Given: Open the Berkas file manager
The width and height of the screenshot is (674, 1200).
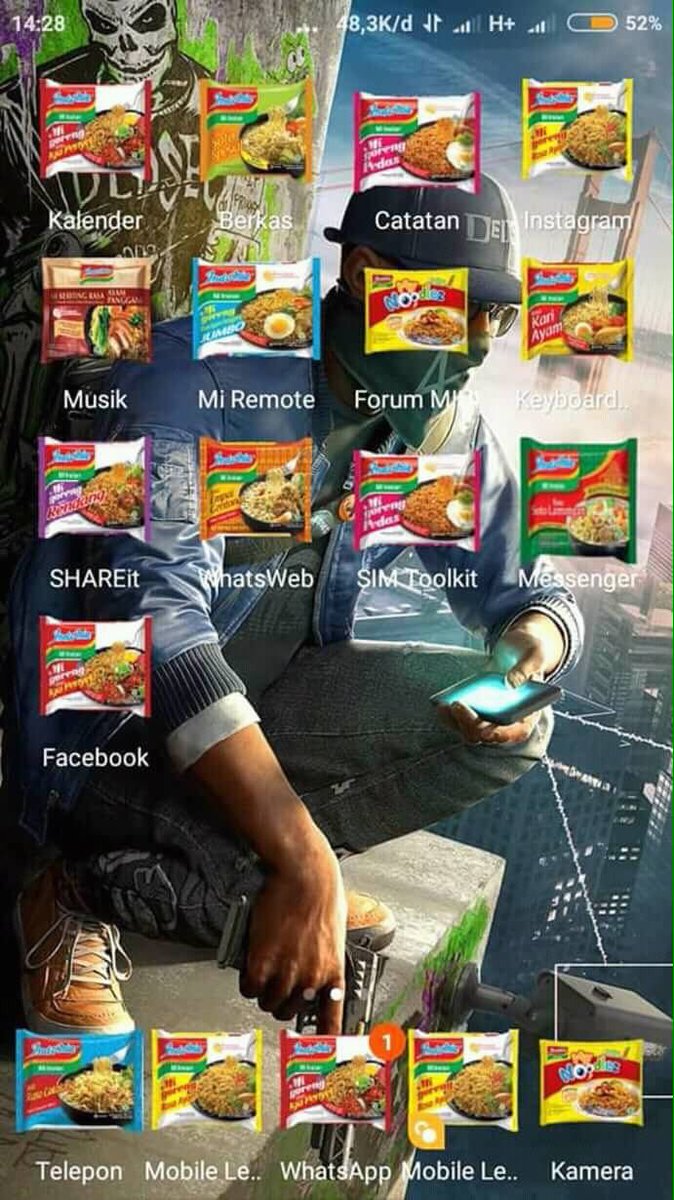Looking at the screenshot, I should (256, 132).
